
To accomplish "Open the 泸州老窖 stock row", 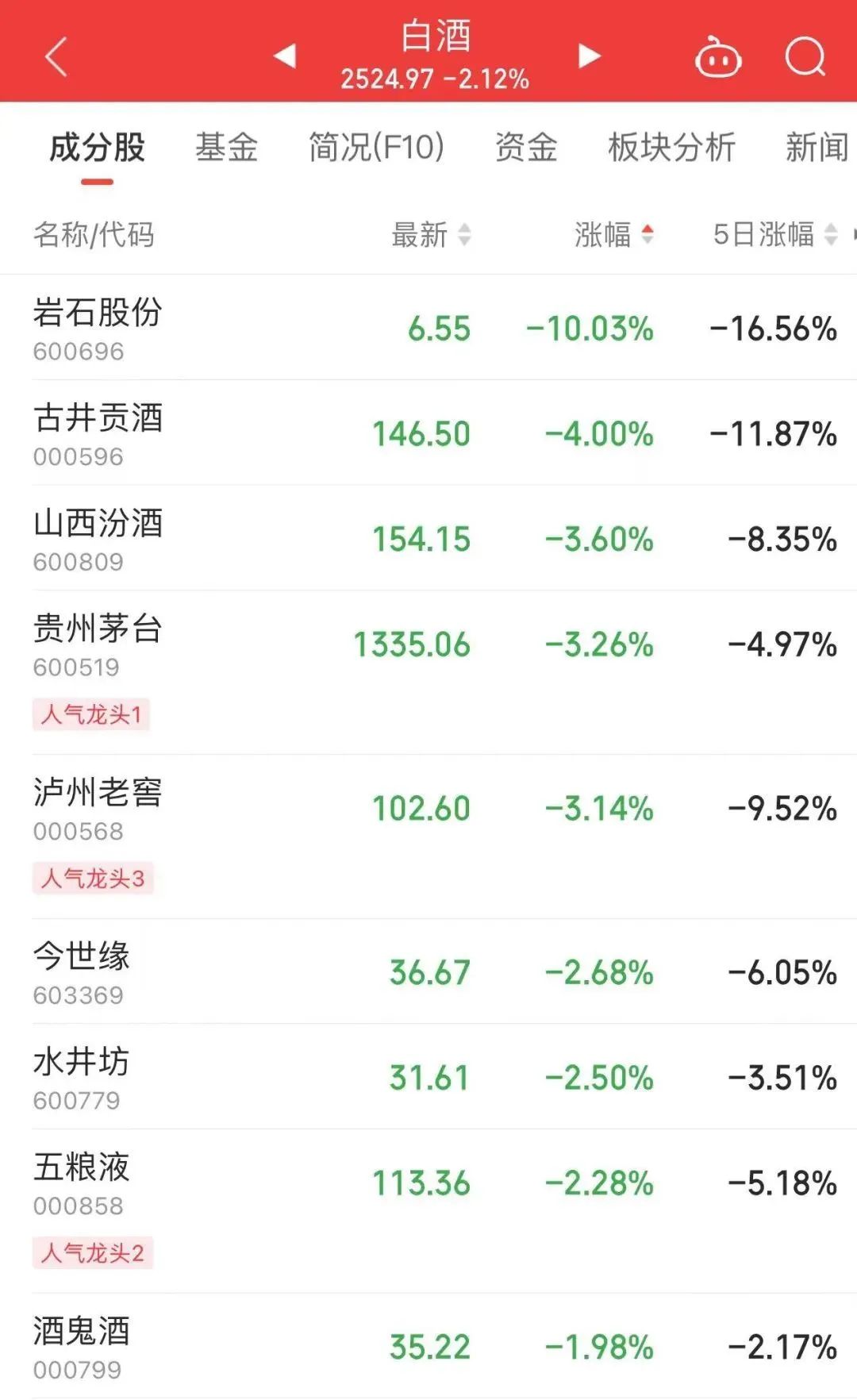I will tap(428, 837).
